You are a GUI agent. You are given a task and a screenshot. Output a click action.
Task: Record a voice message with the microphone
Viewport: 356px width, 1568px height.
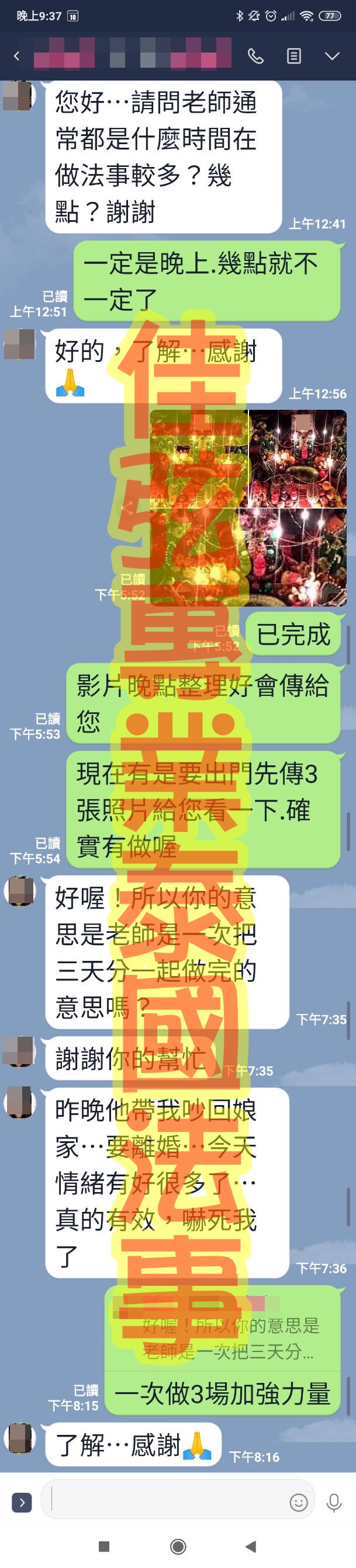(334, 1503)
